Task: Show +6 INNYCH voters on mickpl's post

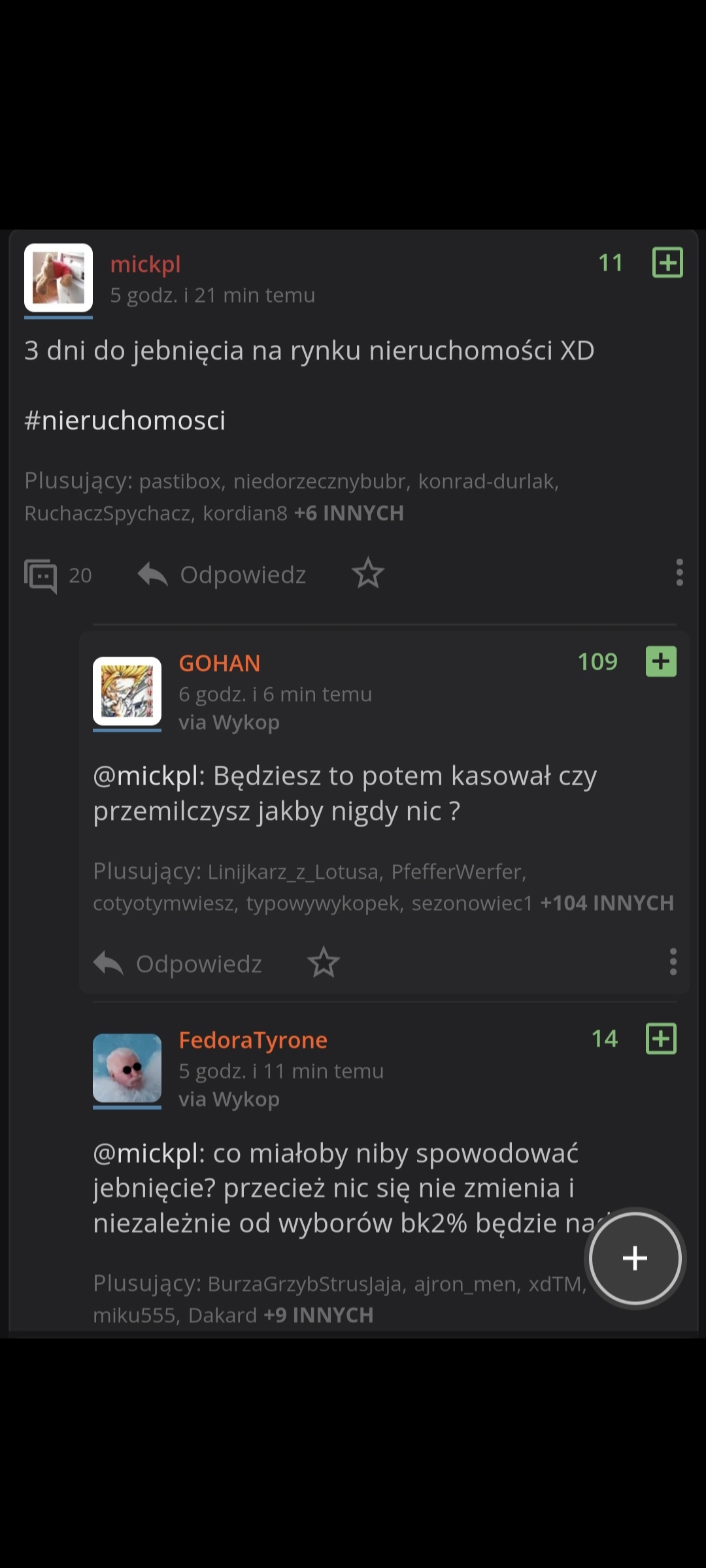Action: (x=348, y=514)
